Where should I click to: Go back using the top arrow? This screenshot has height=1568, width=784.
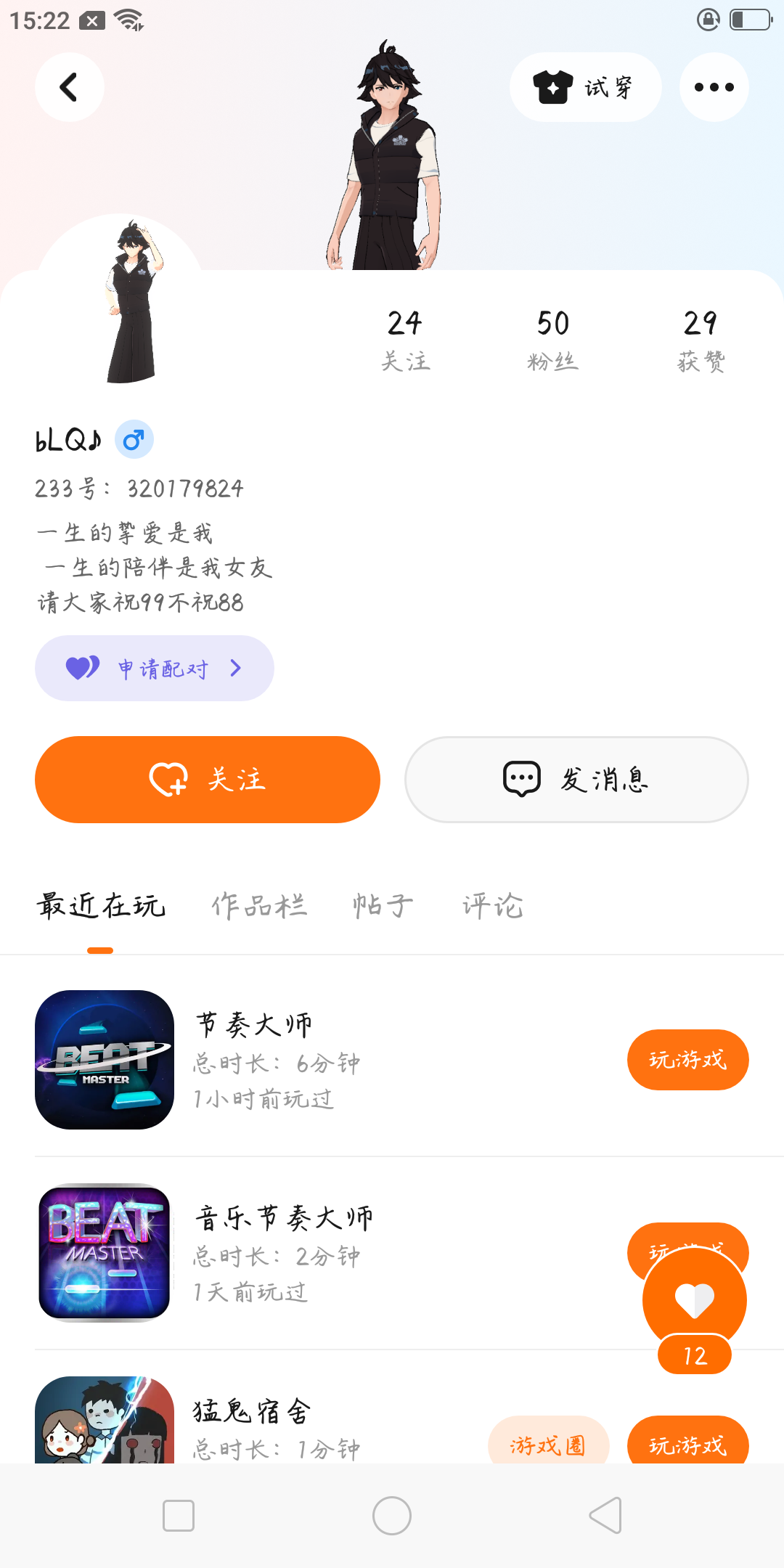click(69, 87)
